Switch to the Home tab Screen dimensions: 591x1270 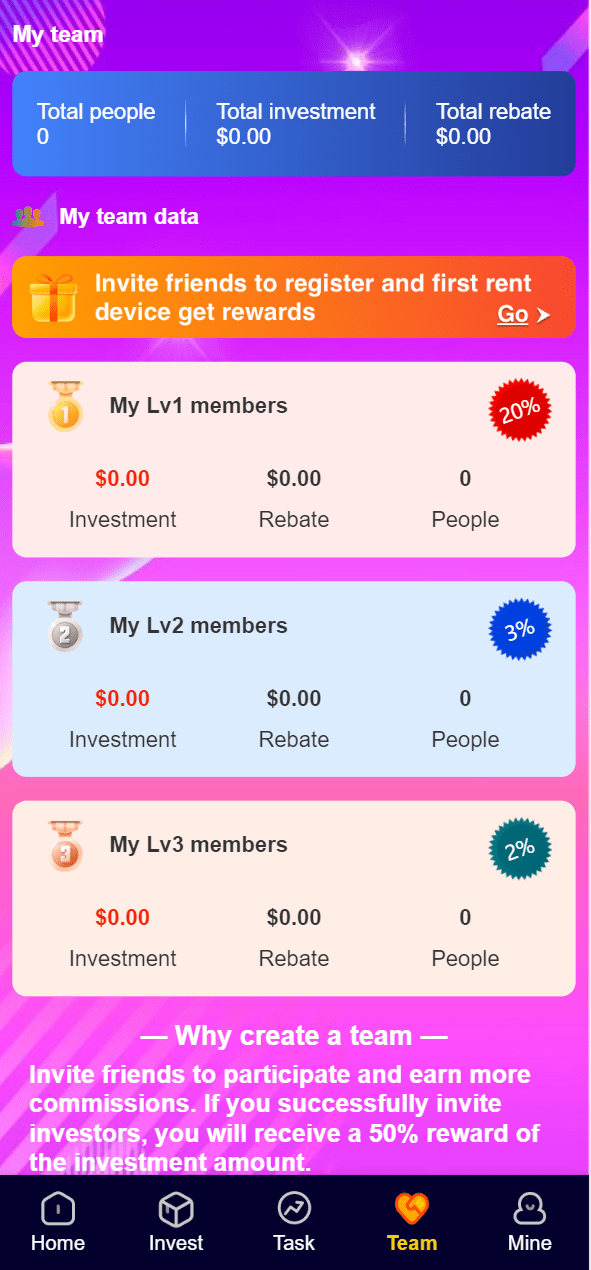pyautogui.click(x=58, y=1222)
